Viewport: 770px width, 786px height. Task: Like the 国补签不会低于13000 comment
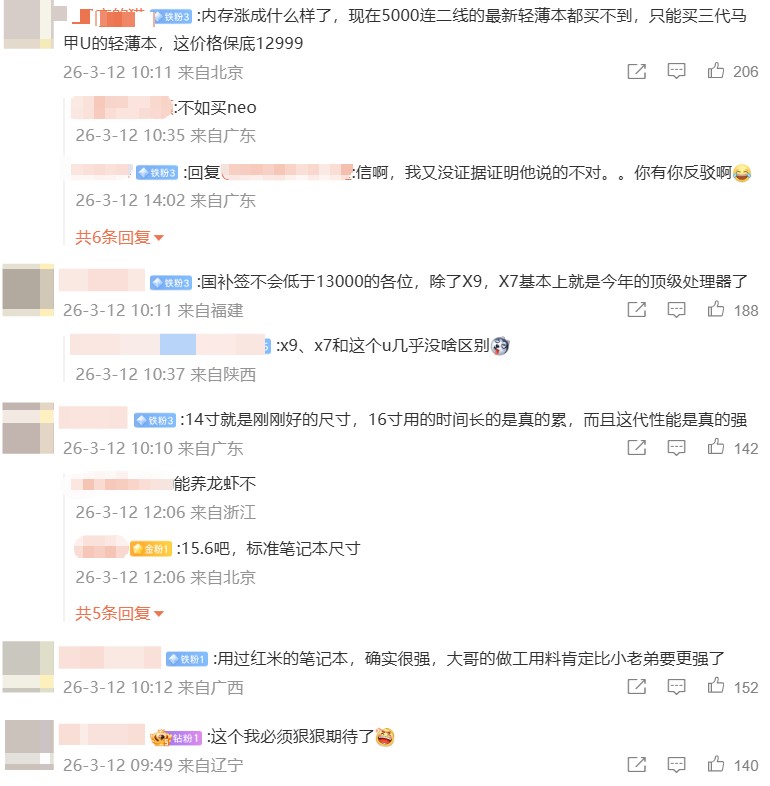pyautogui.click(x=716, y=310)
